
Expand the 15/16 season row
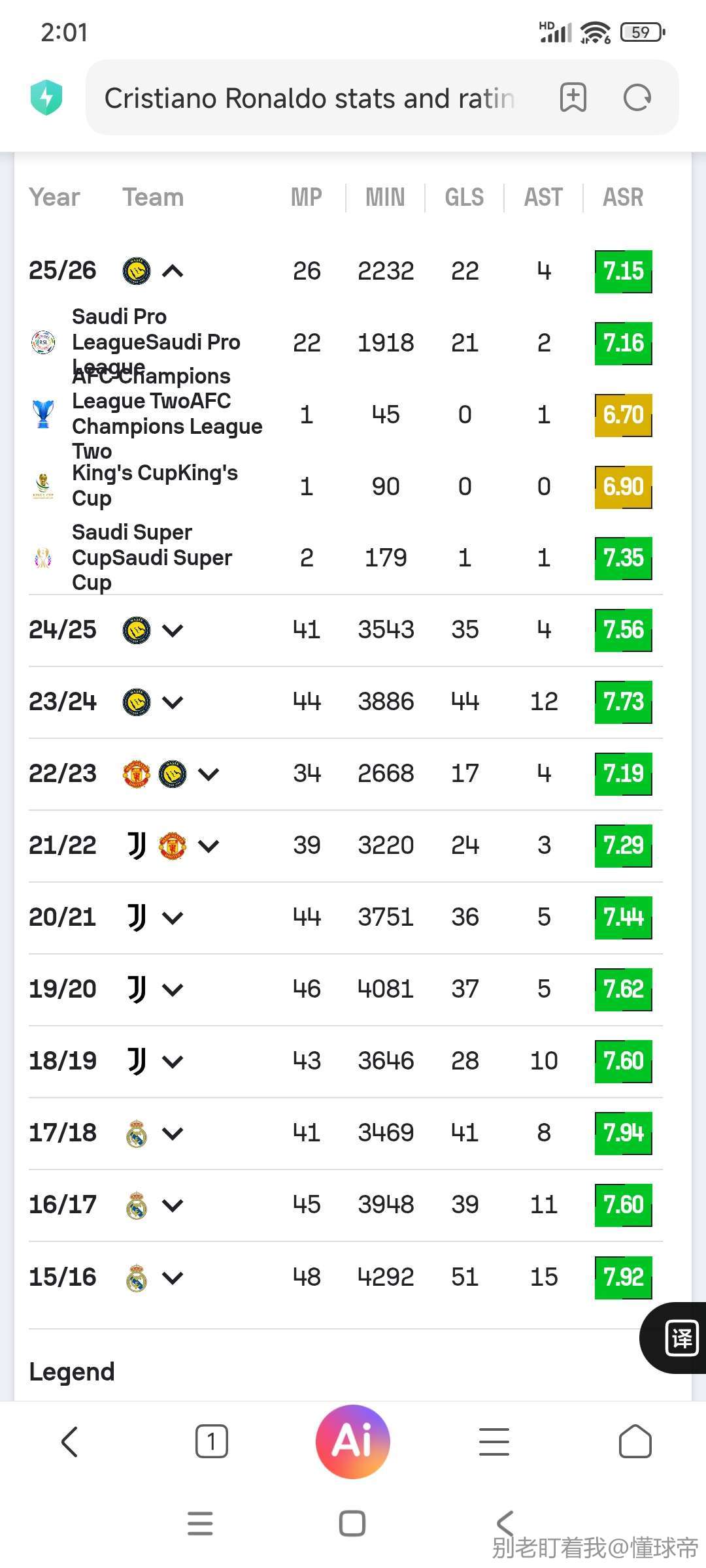173,1277
